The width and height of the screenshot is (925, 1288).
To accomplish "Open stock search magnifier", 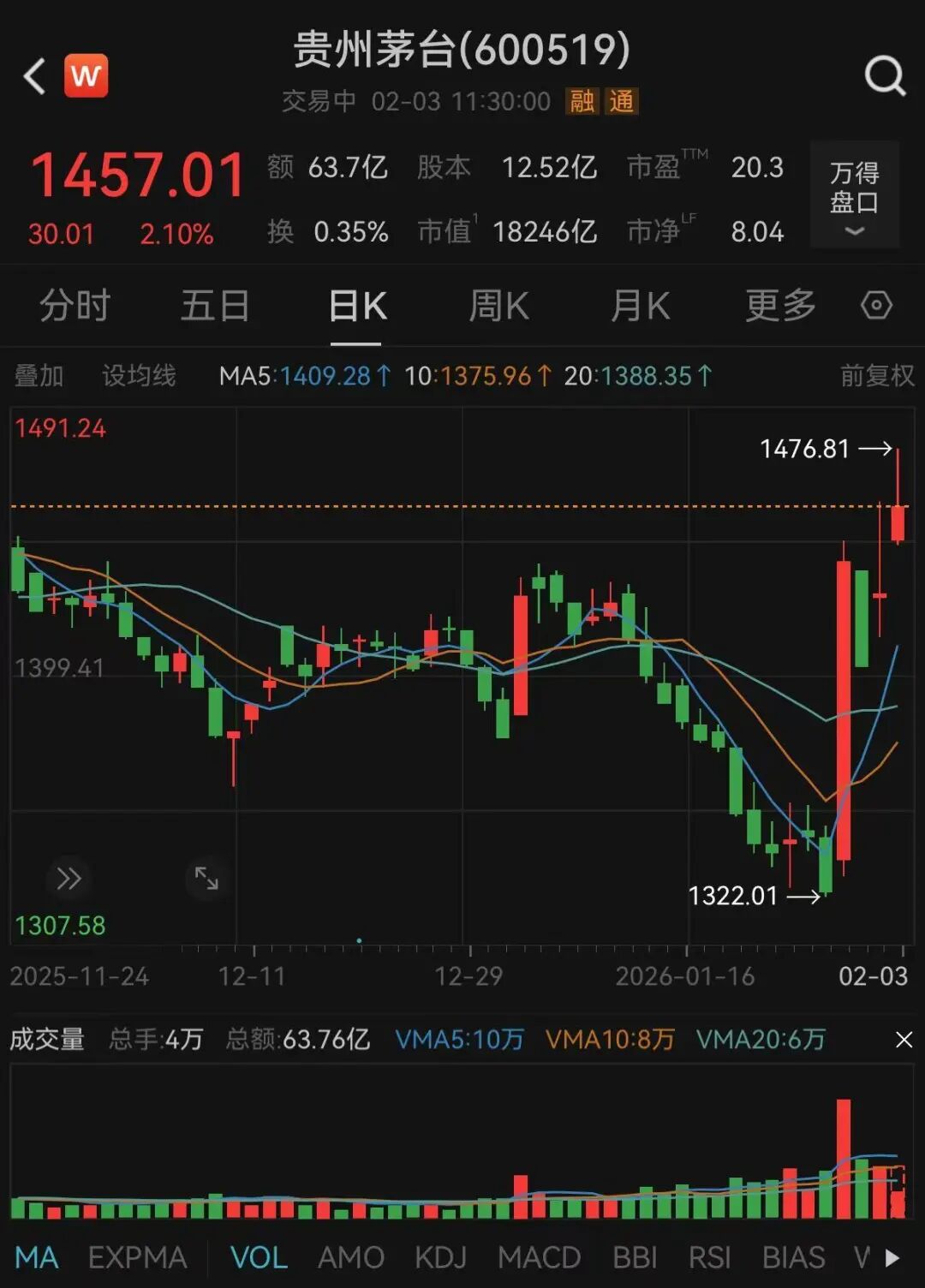I will tap(885, 76).
